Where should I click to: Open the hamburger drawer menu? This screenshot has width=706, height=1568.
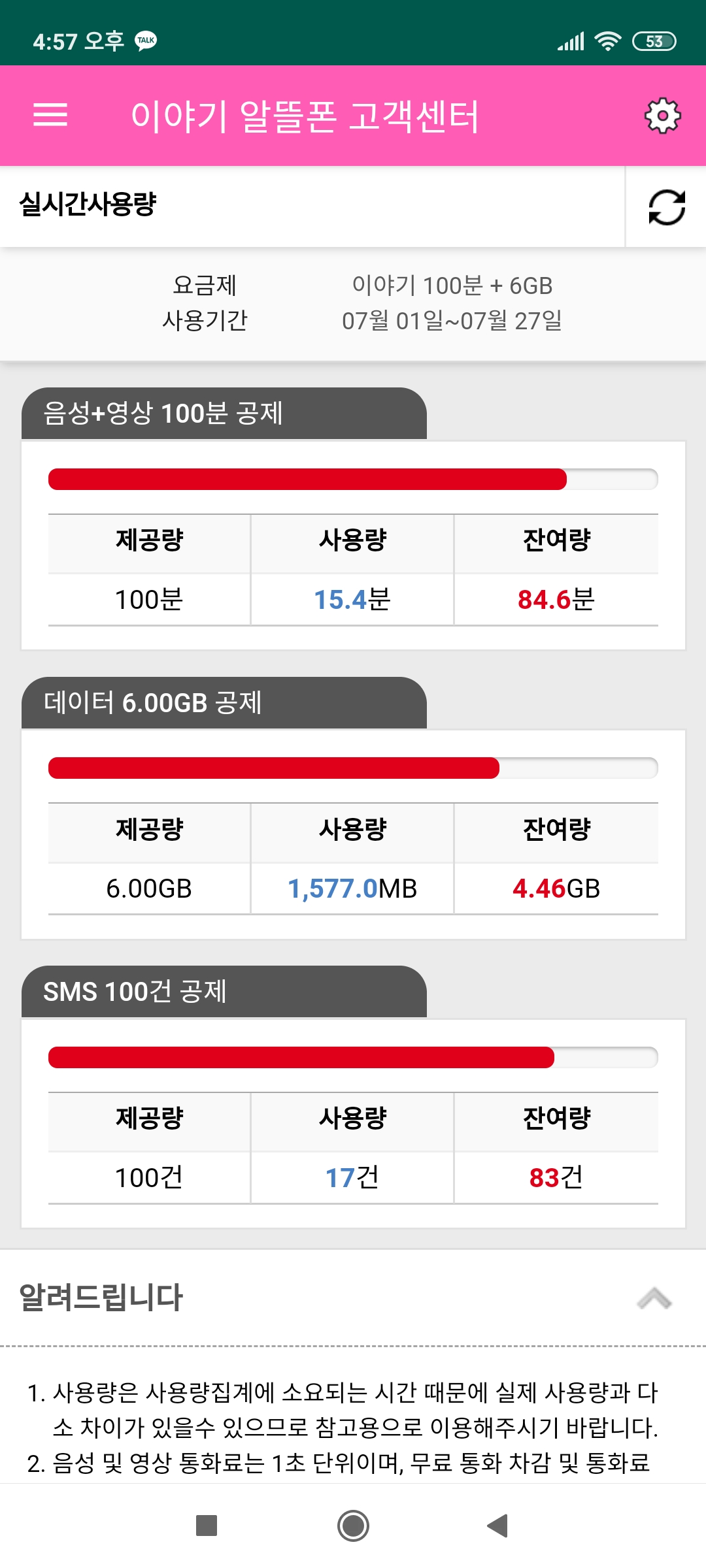click(50, 115)
